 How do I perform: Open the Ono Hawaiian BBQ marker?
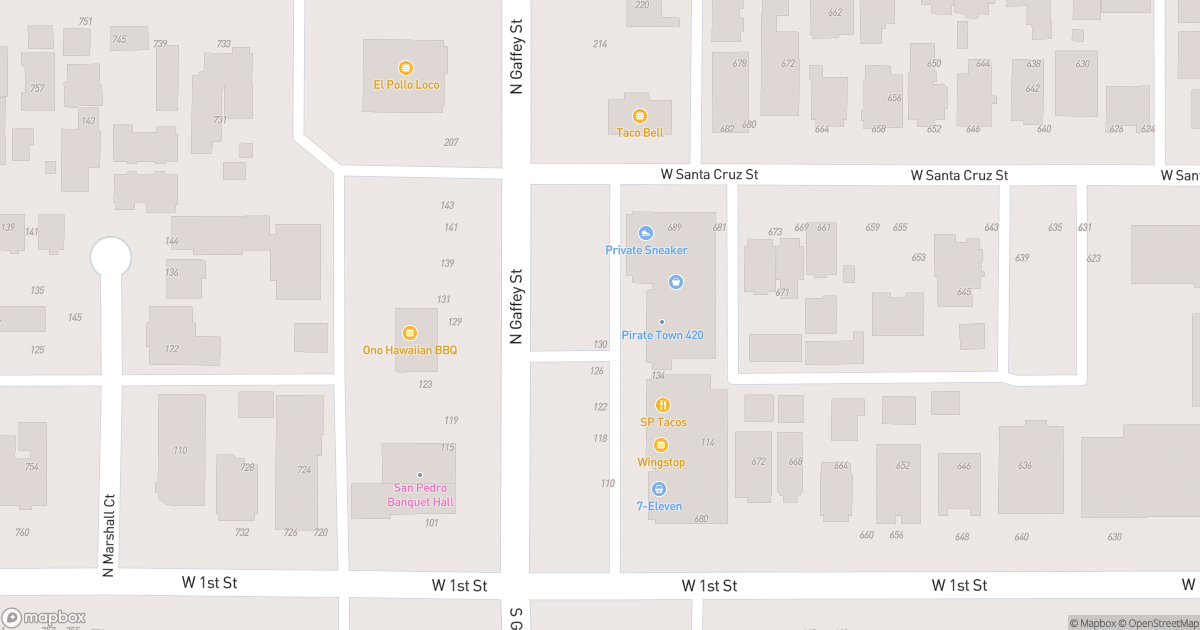coord(409,333)
